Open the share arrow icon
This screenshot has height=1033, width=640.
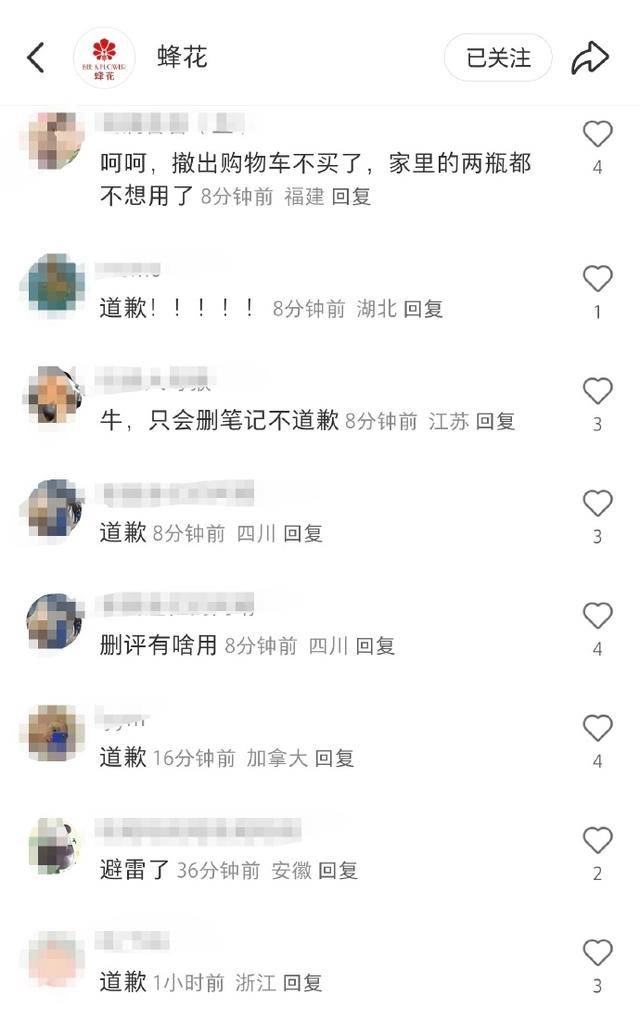tap(590, 58)
